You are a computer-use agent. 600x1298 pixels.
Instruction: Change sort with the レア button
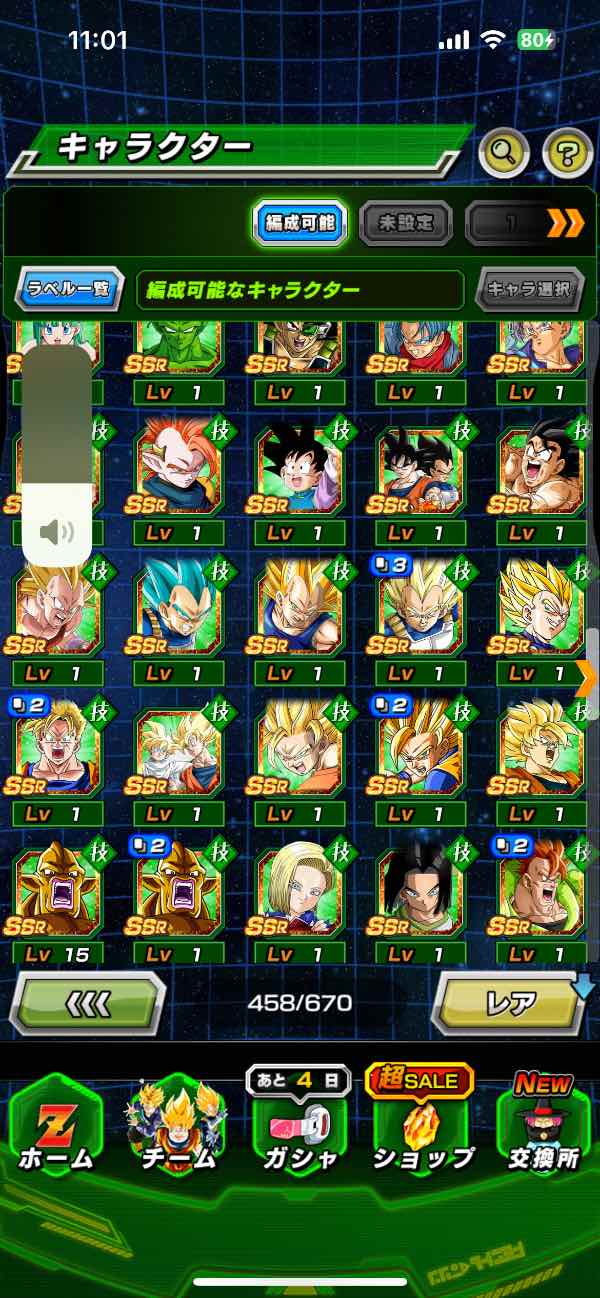(x=508, y=1002)
